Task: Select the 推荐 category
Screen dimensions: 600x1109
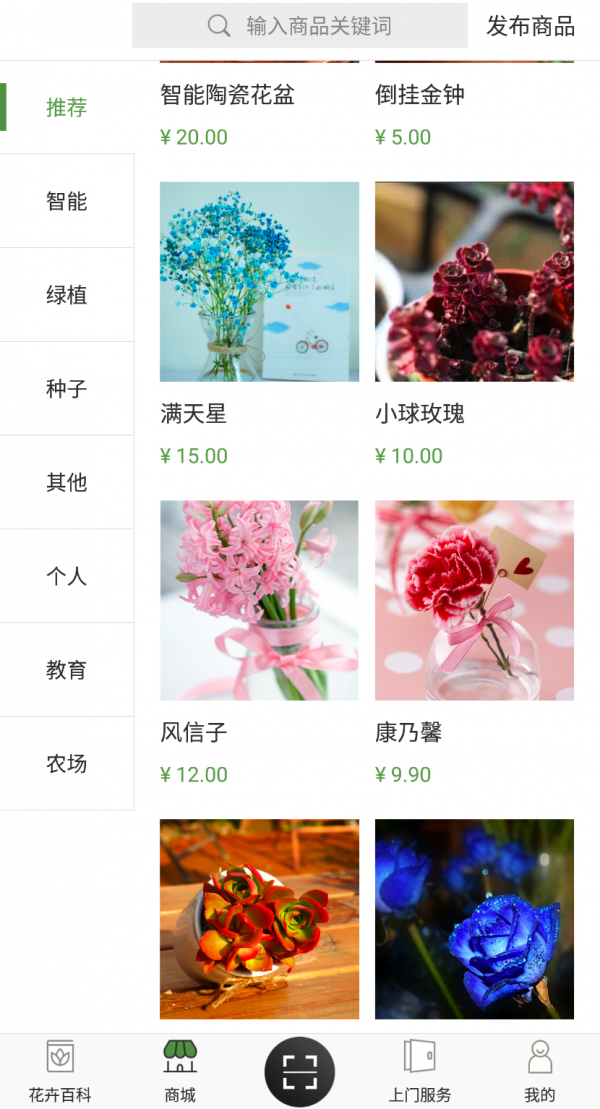Action: 67,108
